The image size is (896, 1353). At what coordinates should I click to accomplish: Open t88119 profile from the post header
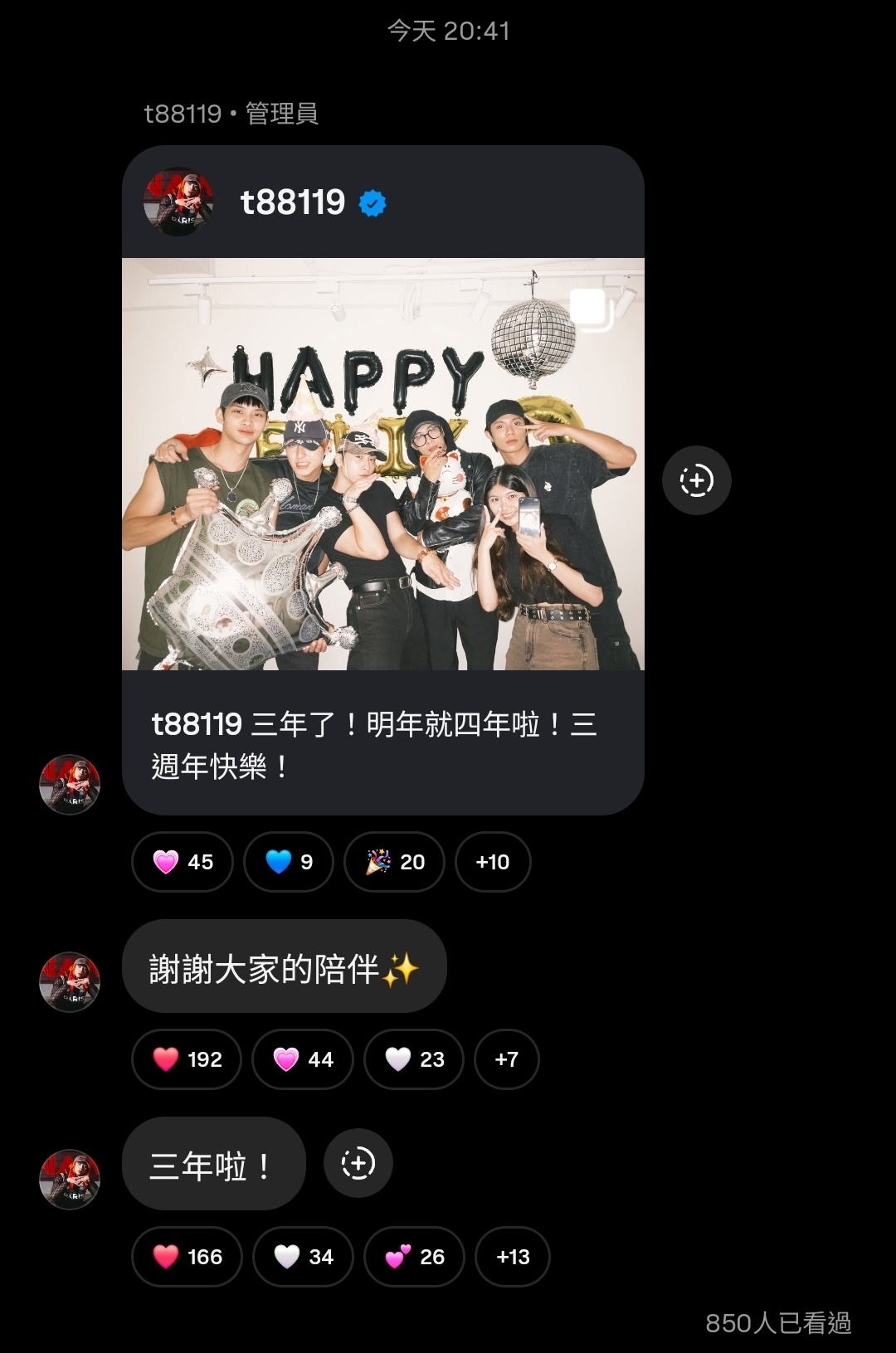click(x=292, y=202)
